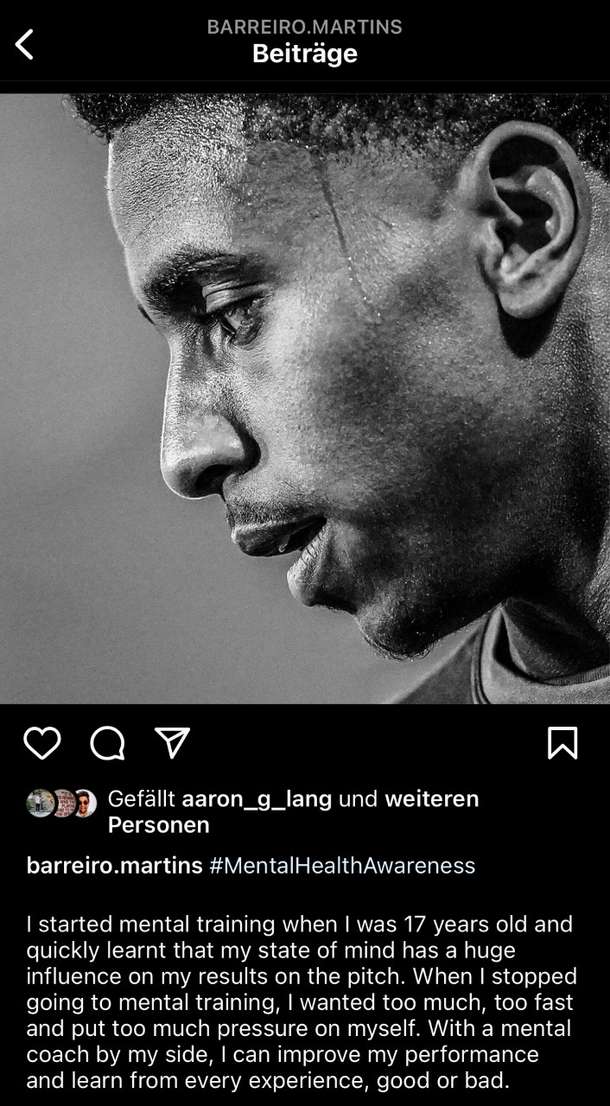
Task: Go back from the Beiträge screen
Action: 25,43
